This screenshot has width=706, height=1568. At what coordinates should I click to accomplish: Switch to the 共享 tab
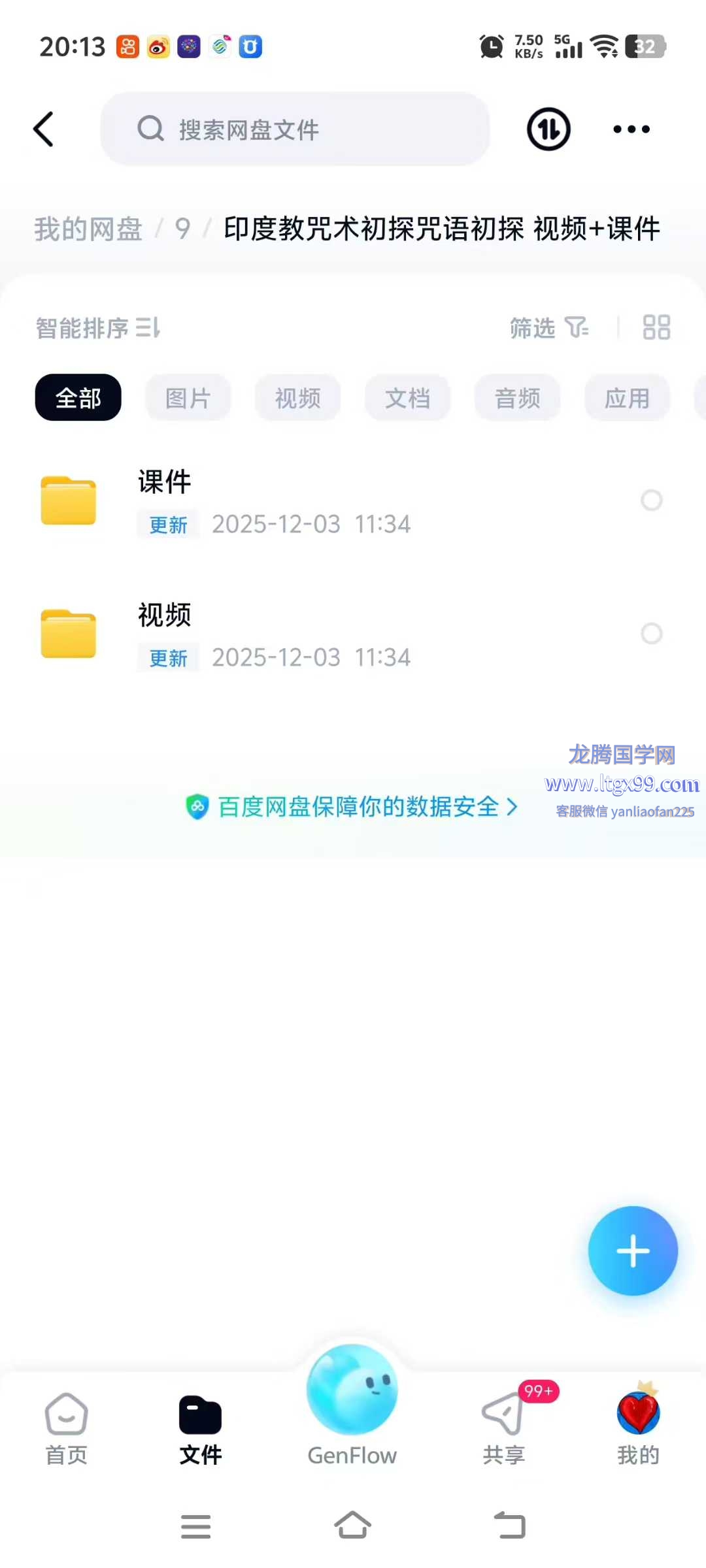(x=504, y=1428)
